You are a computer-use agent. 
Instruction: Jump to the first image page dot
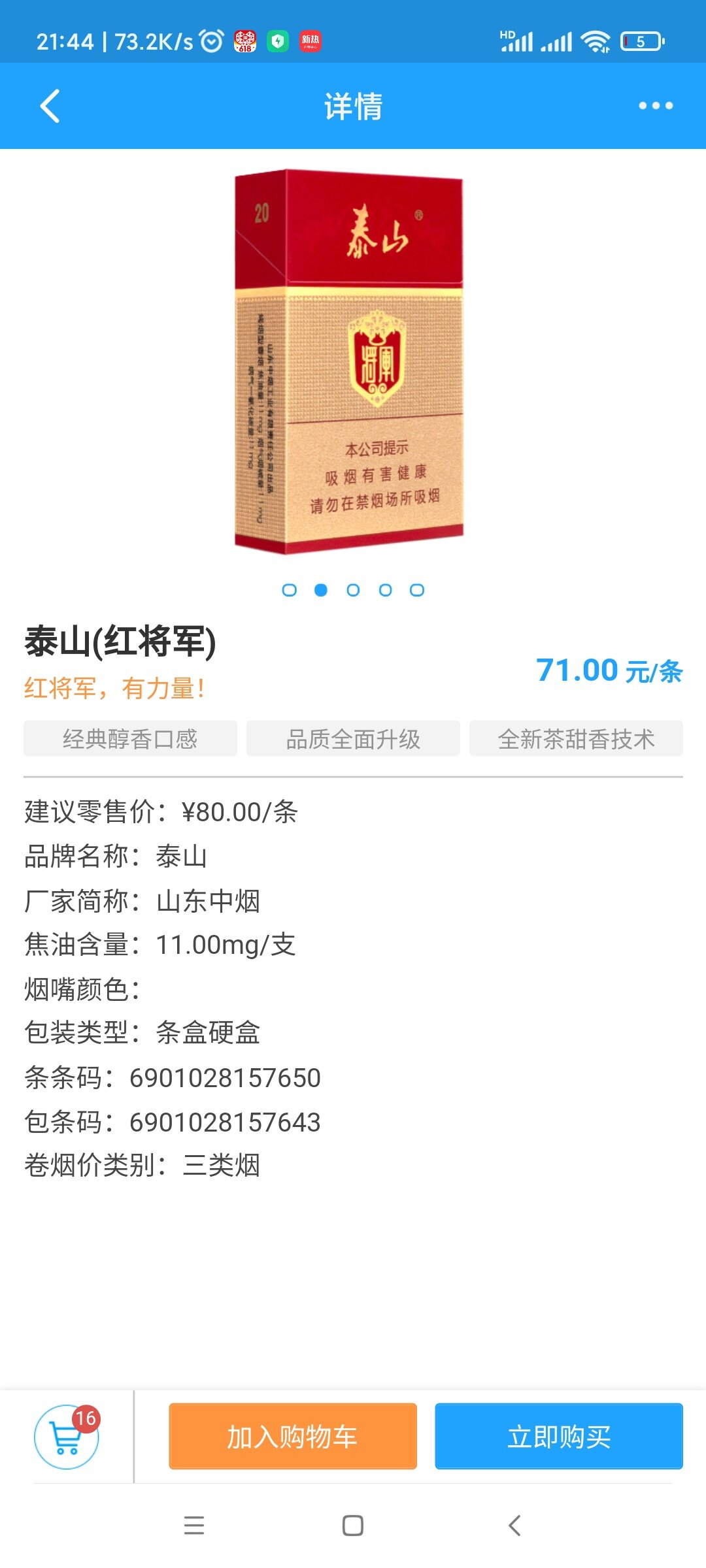pyautogui.click(x=289, y=590)
